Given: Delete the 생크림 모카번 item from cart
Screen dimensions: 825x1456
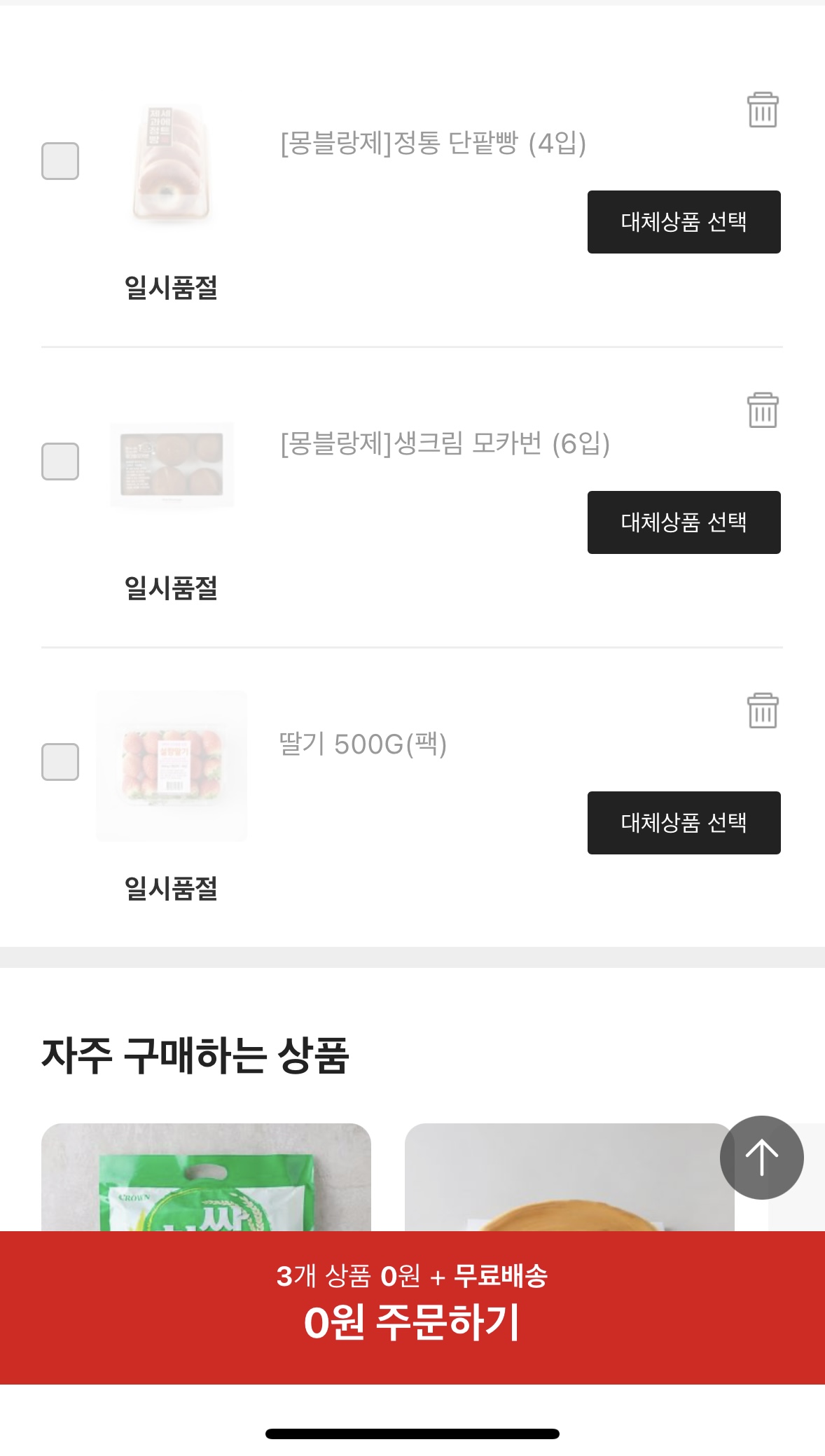Looking at the screenshot, I should [763, 410].
